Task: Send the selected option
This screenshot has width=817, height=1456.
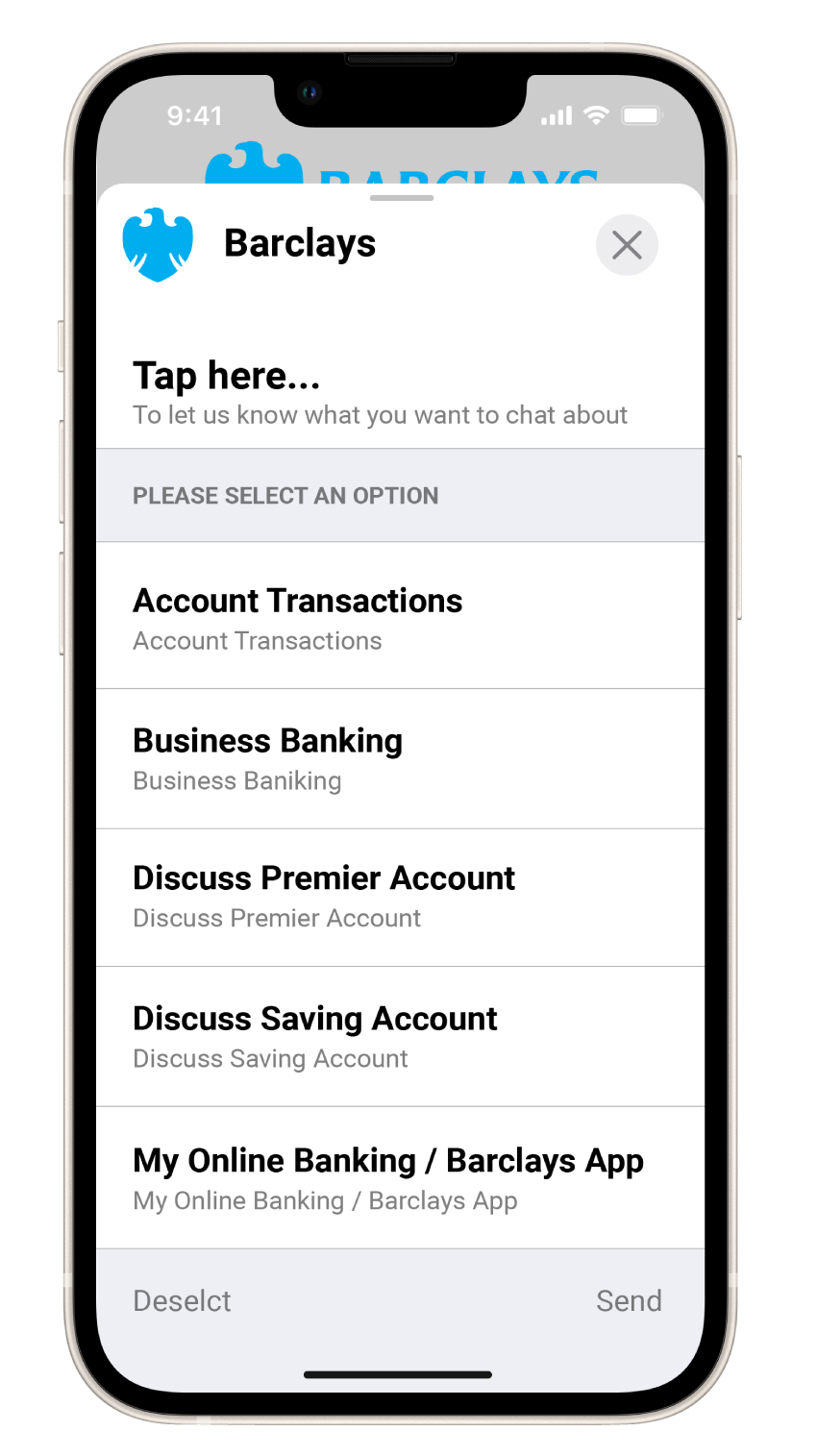Action: (629, 1300)
